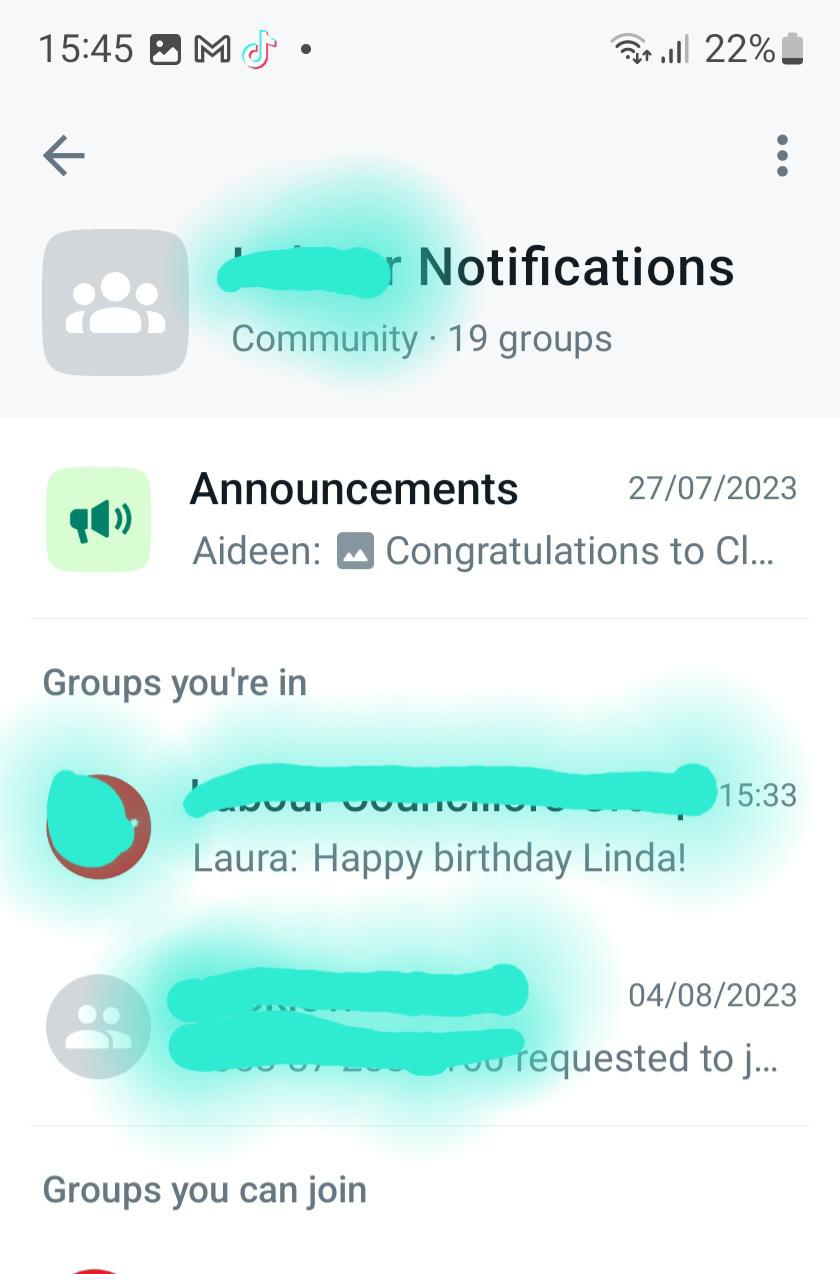Tap the 27/07/2023 timestamp

(x=714, y=488)
